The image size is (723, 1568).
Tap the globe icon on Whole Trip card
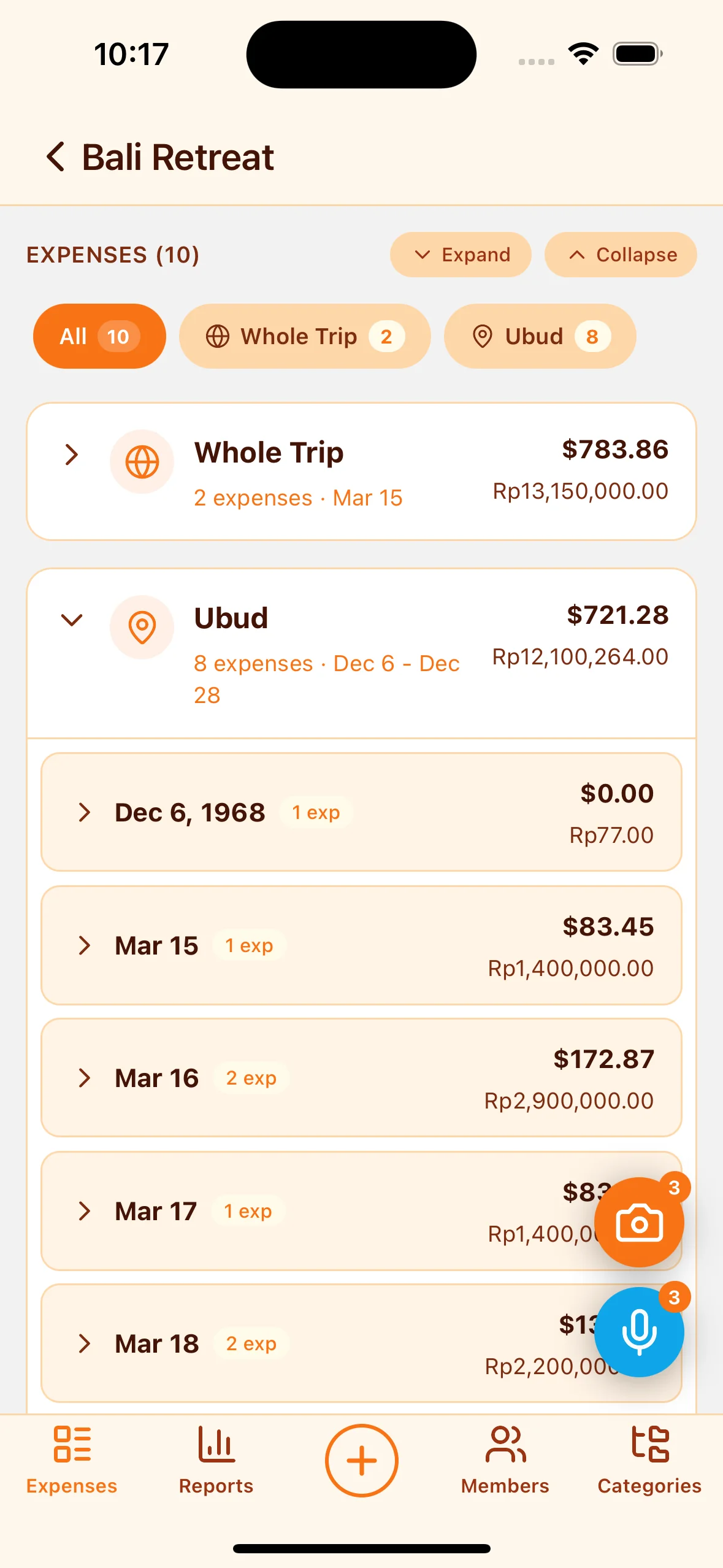coord(142,462)
